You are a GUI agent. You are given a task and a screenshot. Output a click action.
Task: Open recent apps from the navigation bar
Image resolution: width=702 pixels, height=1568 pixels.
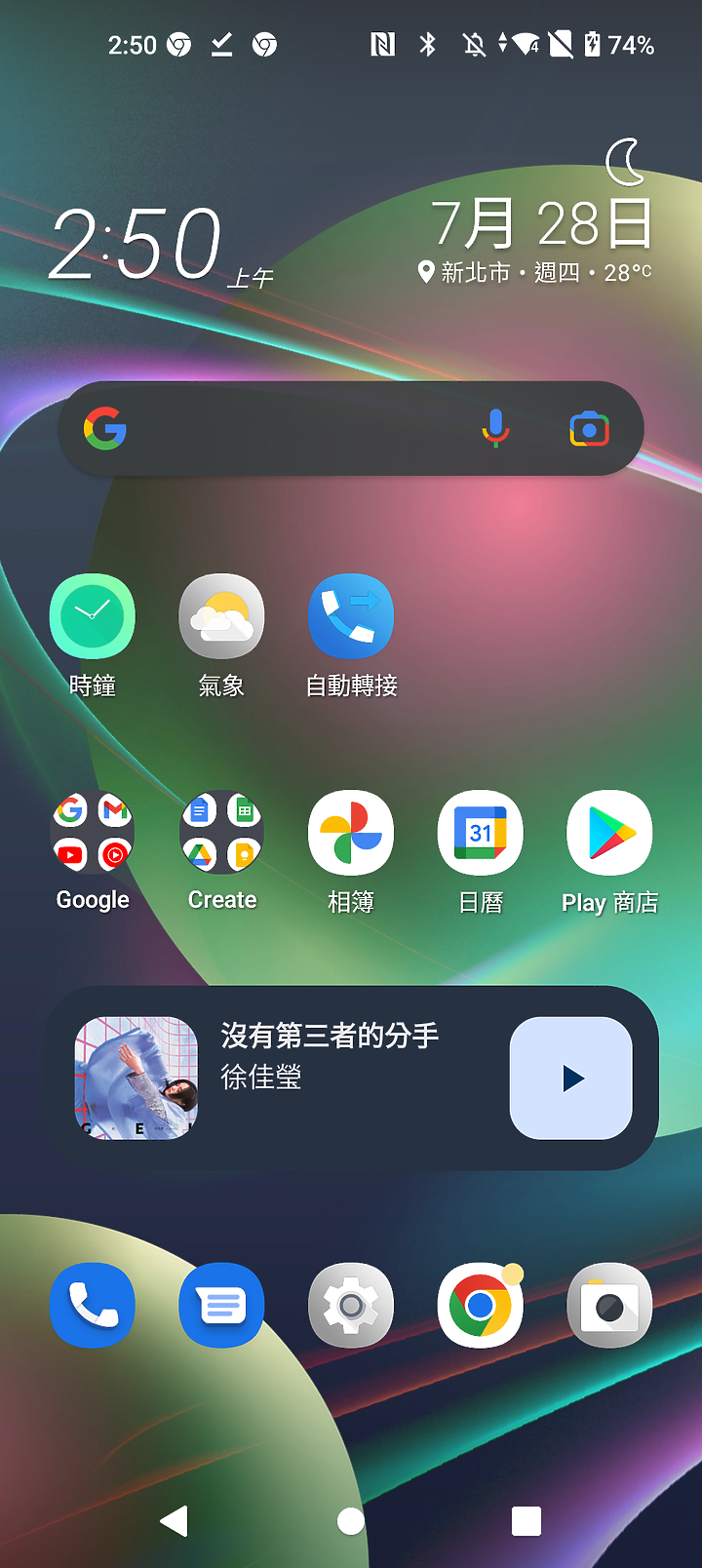click(x=526, y=1520)
